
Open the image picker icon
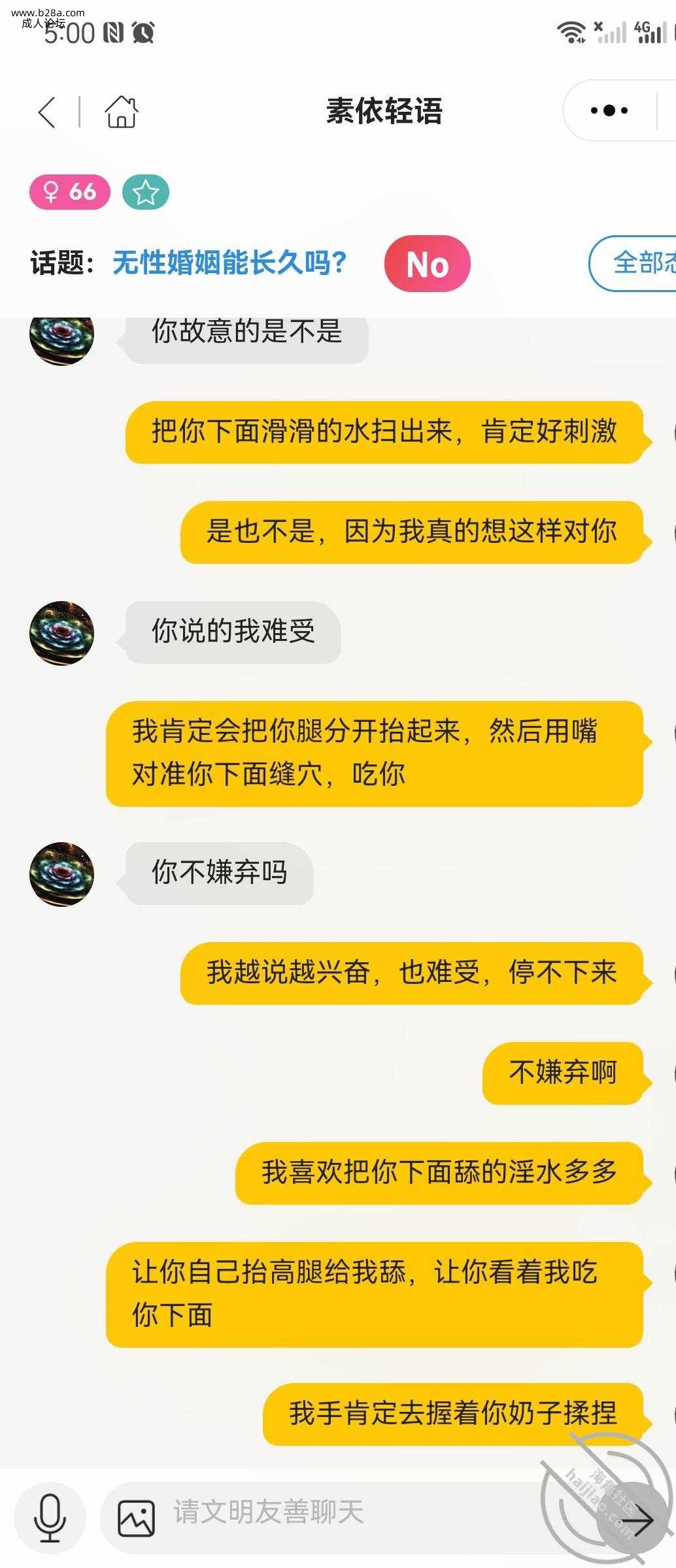136,1518
